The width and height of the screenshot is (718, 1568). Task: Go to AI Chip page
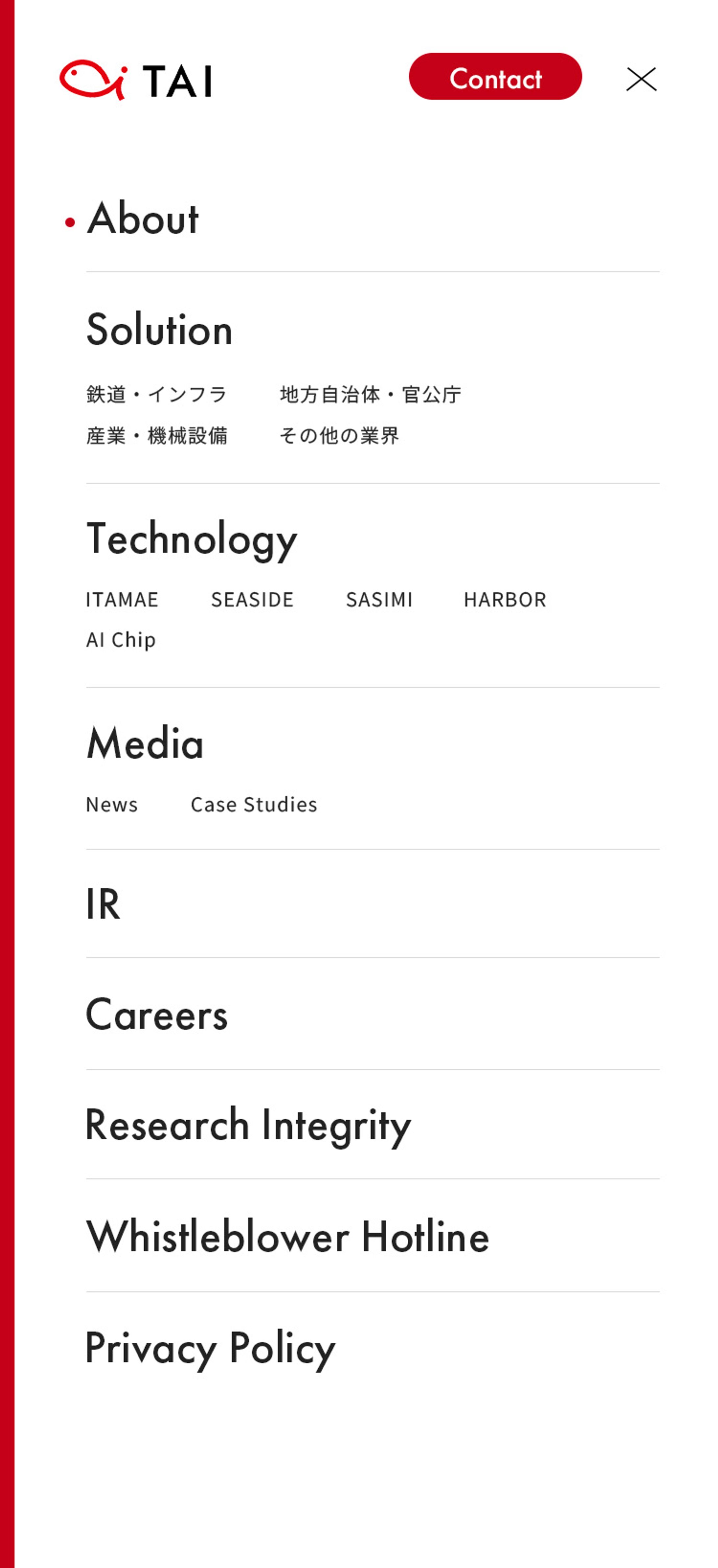point(120,640)
